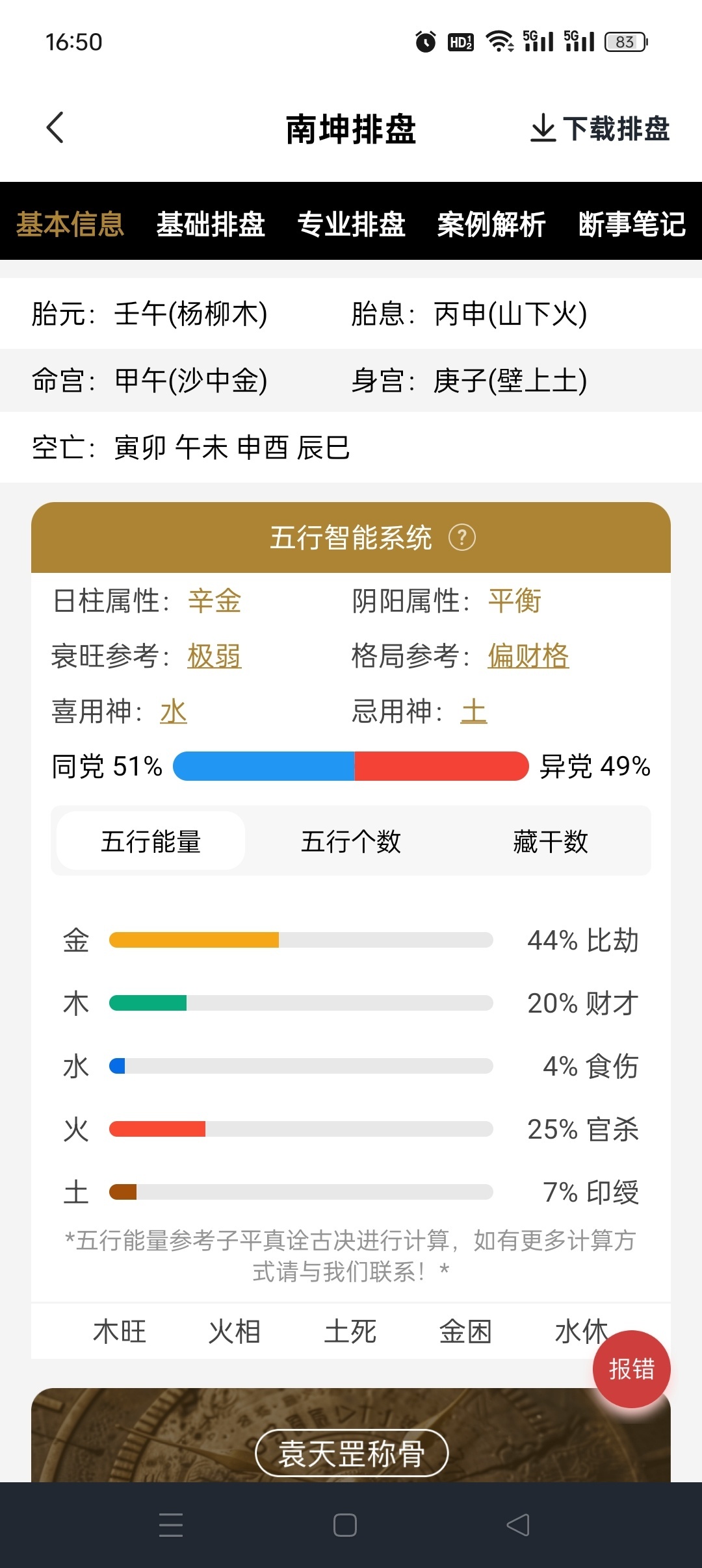
Task: Tap the red 报错 error report bubble
Action: [630, 1368]
